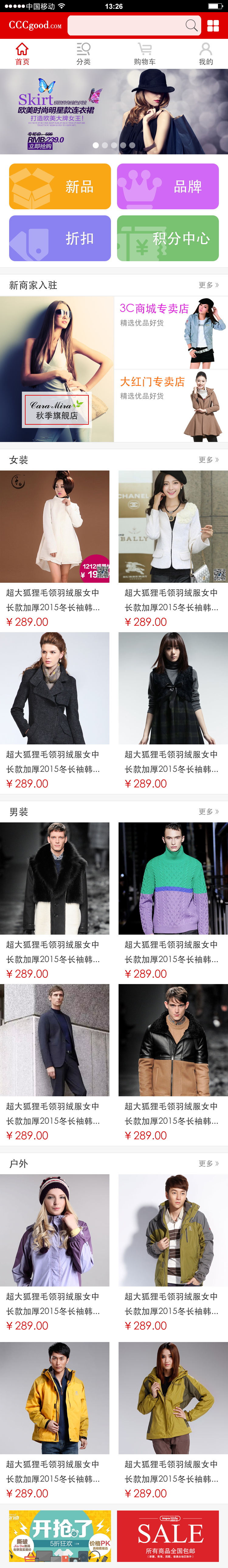
Task: Open the 大红门专卖店 card
Action: point(171,405)
